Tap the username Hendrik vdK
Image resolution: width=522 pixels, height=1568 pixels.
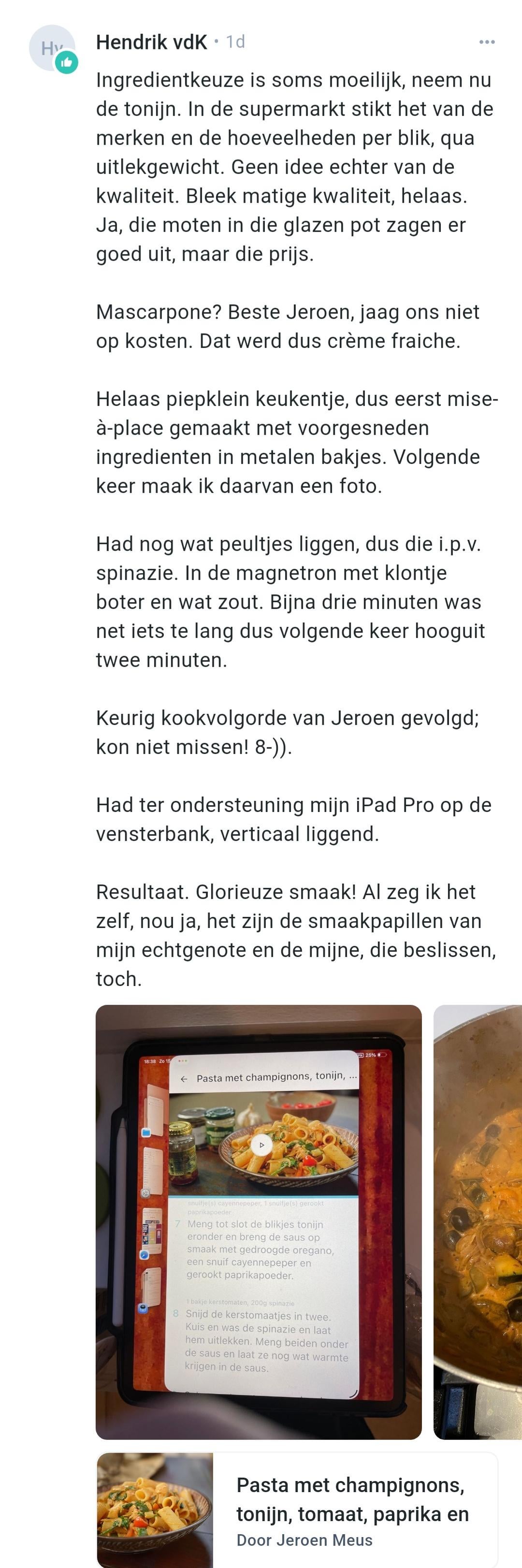pyautogui.click(x=151, y=42)
